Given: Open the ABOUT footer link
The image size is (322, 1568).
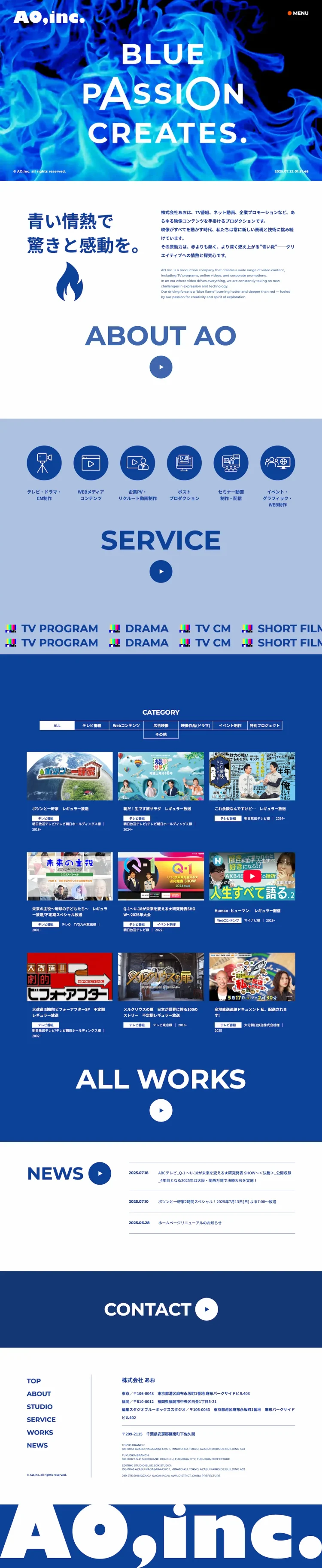Looking at the screenshot, I should (x=39, y=1394).
